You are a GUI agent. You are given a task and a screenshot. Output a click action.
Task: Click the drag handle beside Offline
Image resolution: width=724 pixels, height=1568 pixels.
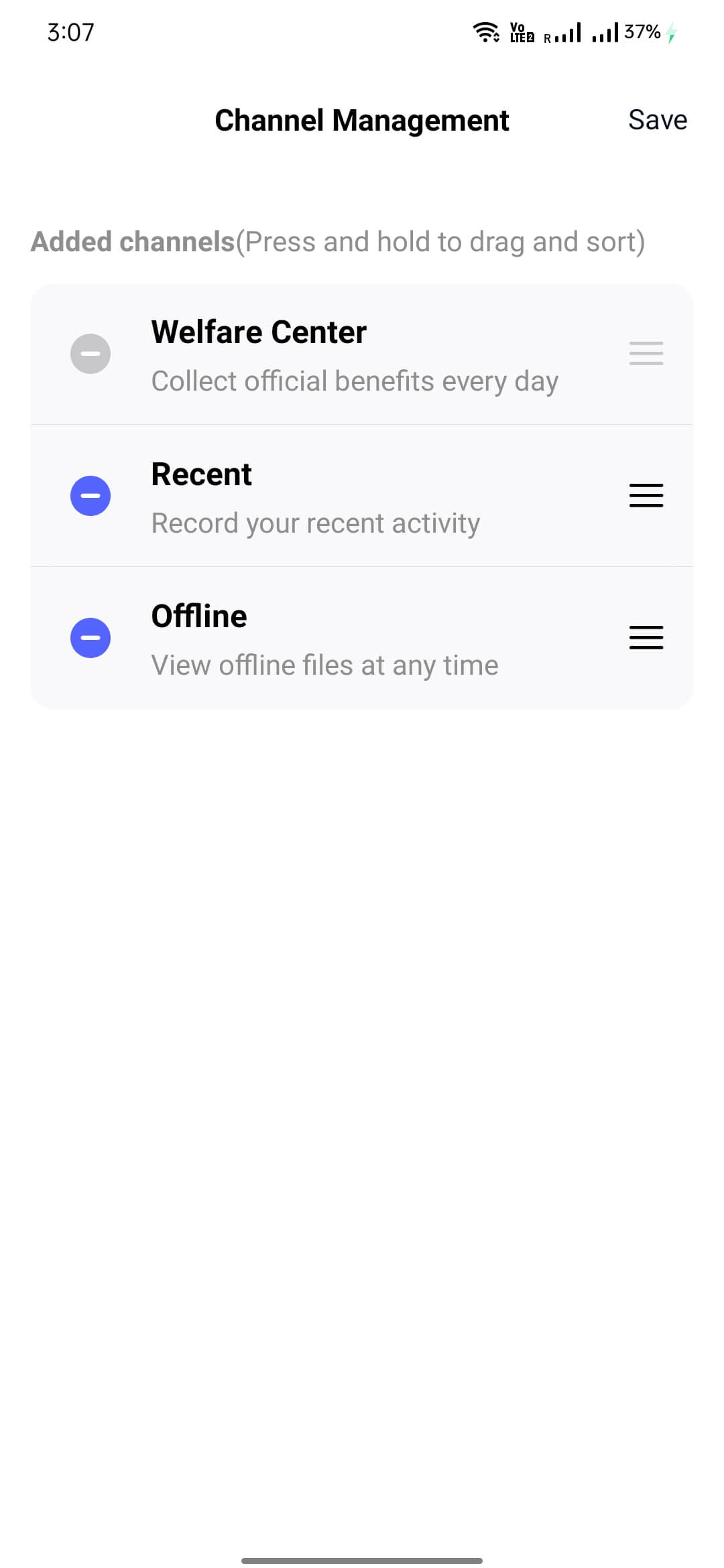(x=646, y=637)
